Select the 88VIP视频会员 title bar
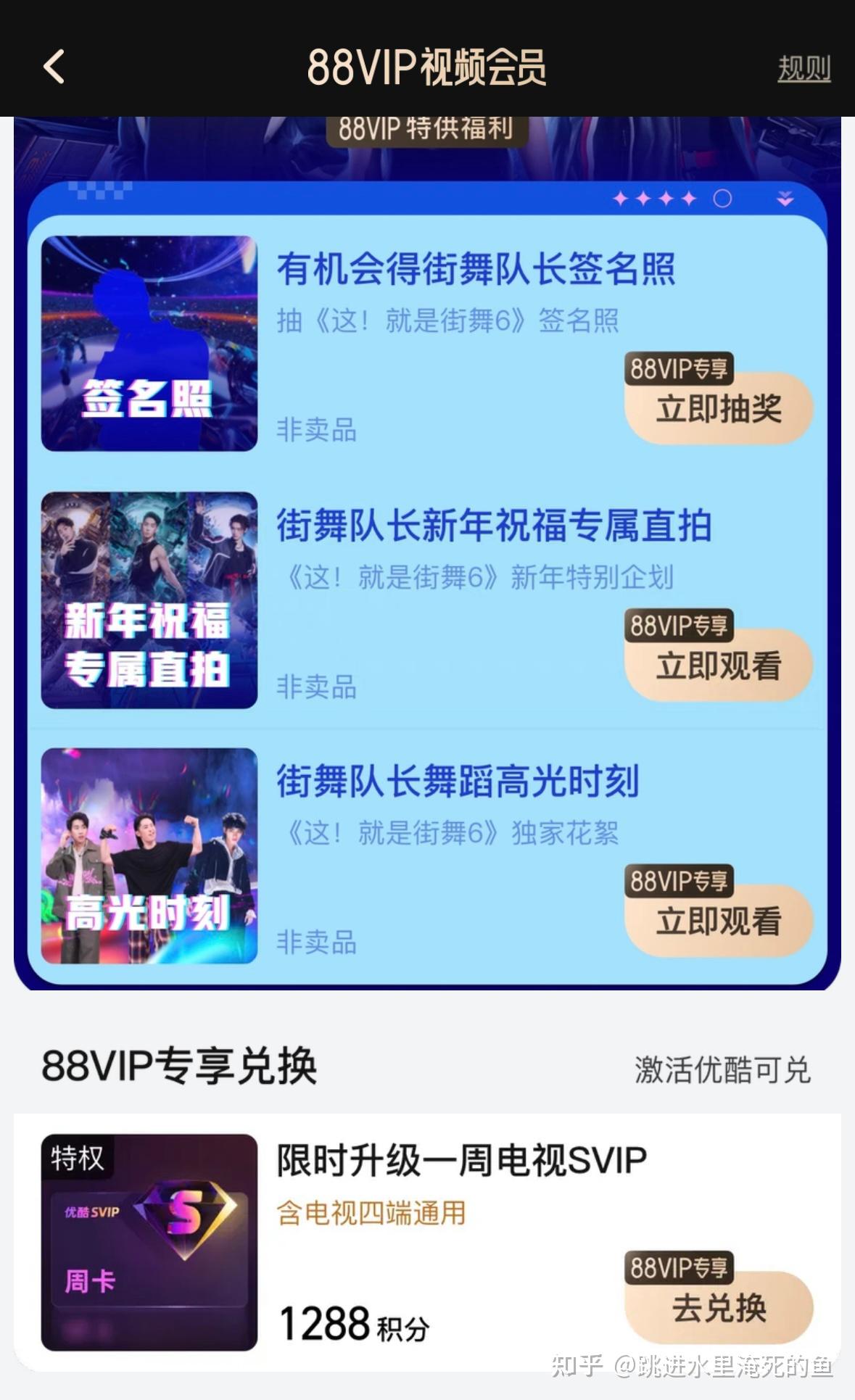This screenshot has width=855, height=1400. click(x=427, y=67)
